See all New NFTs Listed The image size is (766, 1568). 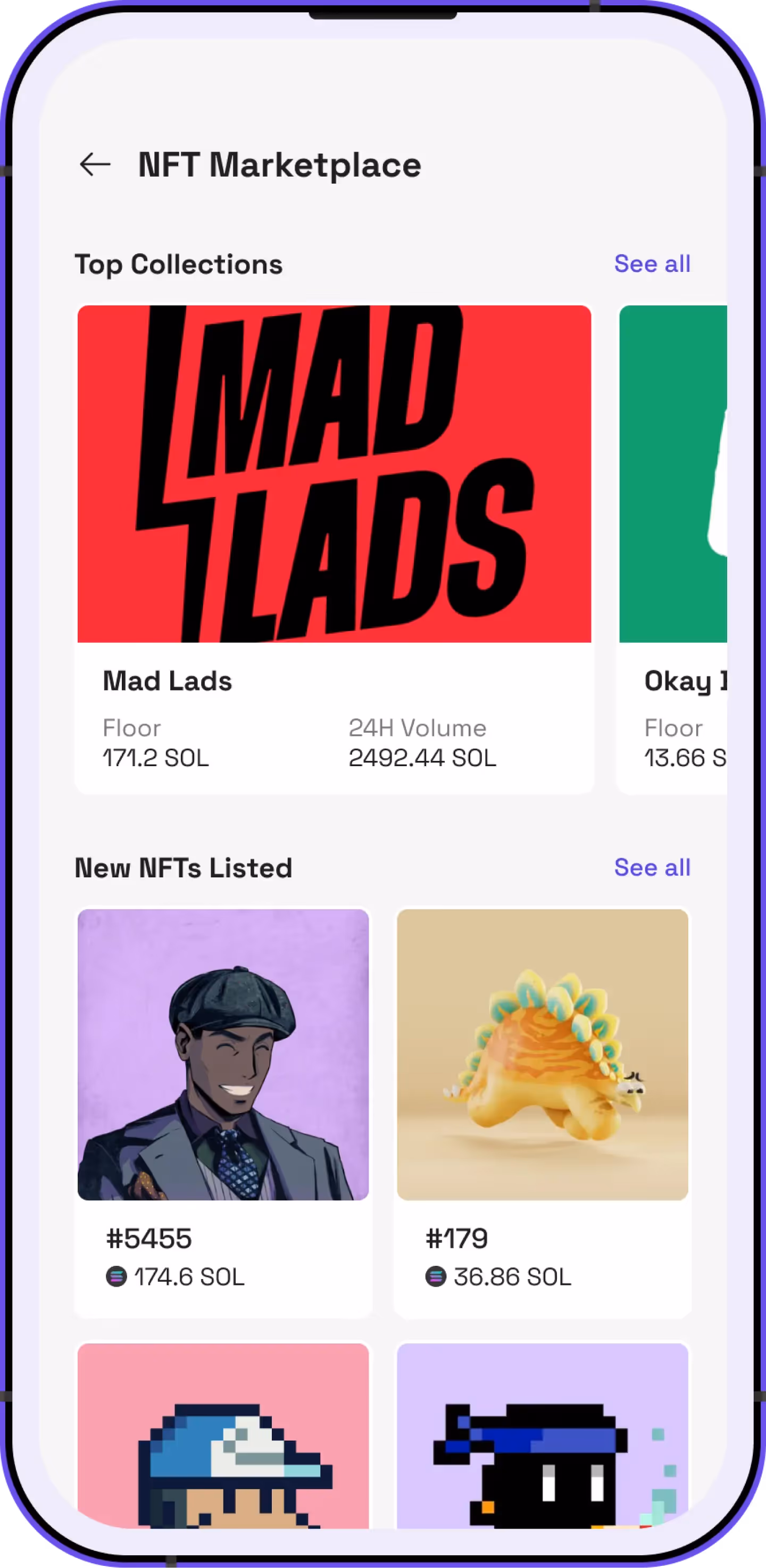[652, 867]
